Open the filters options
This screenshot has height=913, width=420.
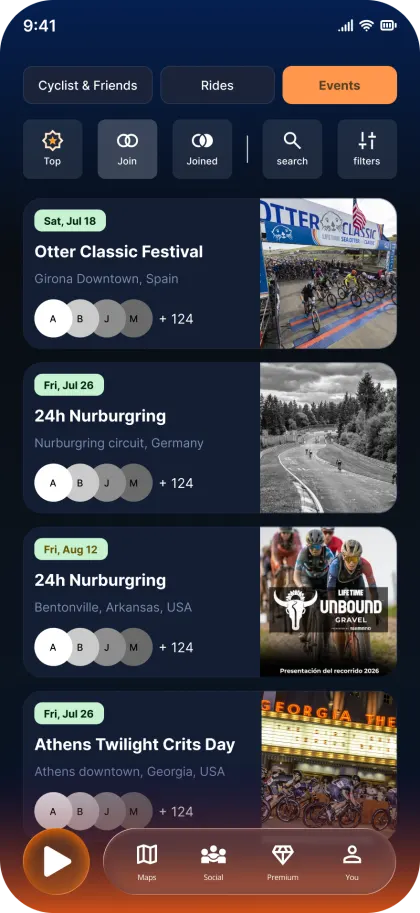pyautogui.click(x=367, y=149)
